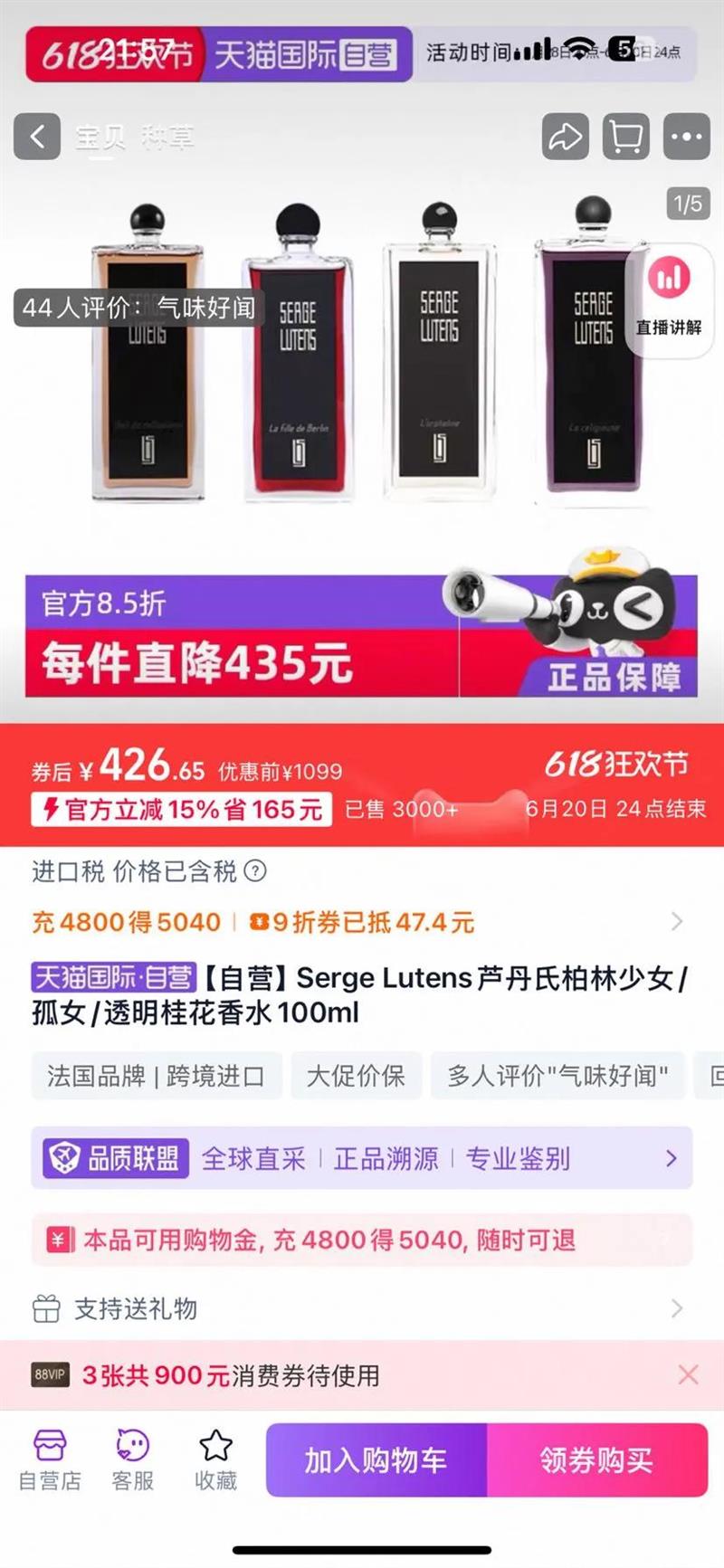Switch to the 种草 tab
724x1568 pixels.
coord(167,138)
